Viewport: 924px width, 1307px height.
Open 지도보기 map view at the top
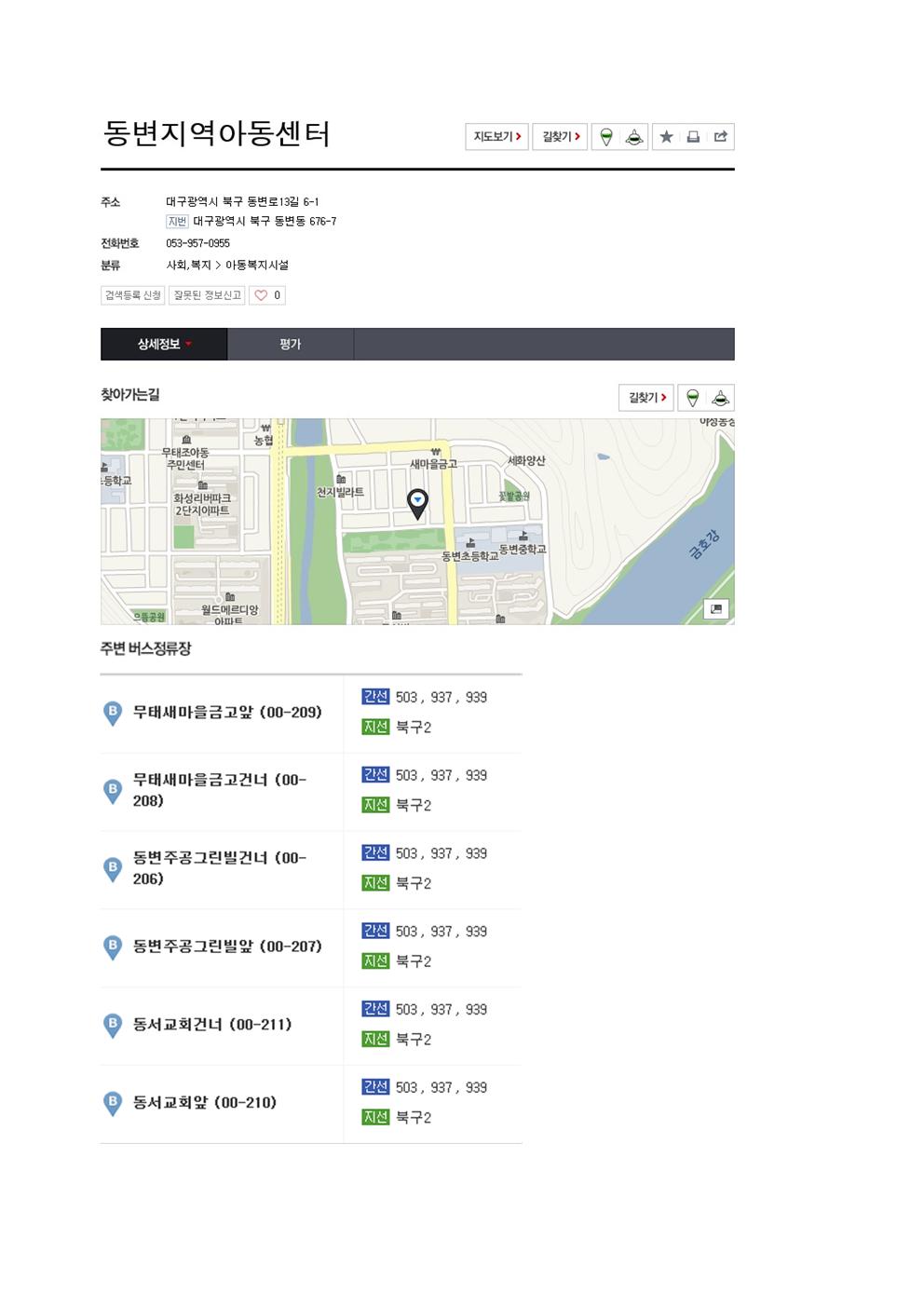pos(496,137)
